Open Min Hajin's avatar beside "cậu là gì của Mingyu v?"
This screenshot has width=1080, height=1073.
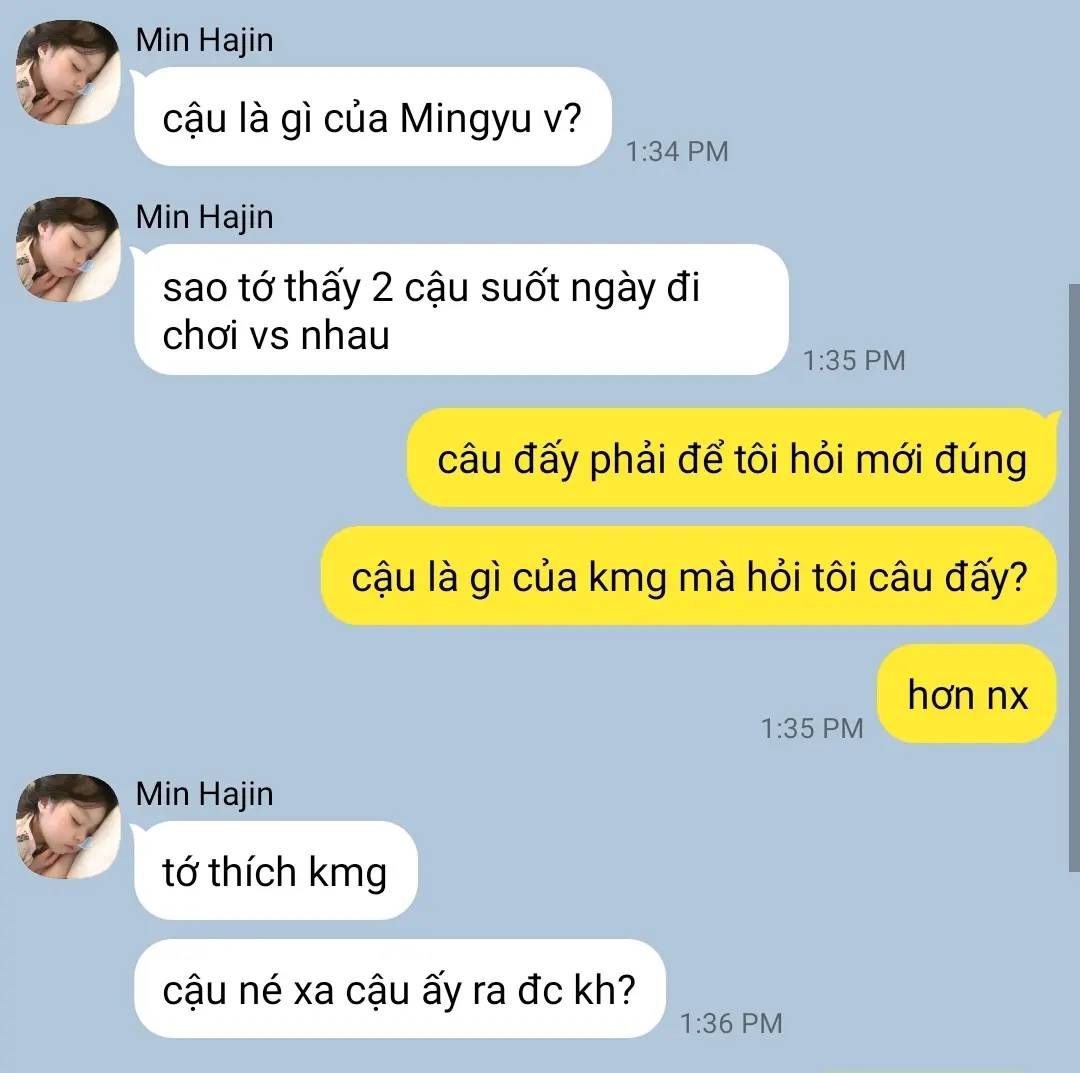pyautogui.click(x=68, y=73)
